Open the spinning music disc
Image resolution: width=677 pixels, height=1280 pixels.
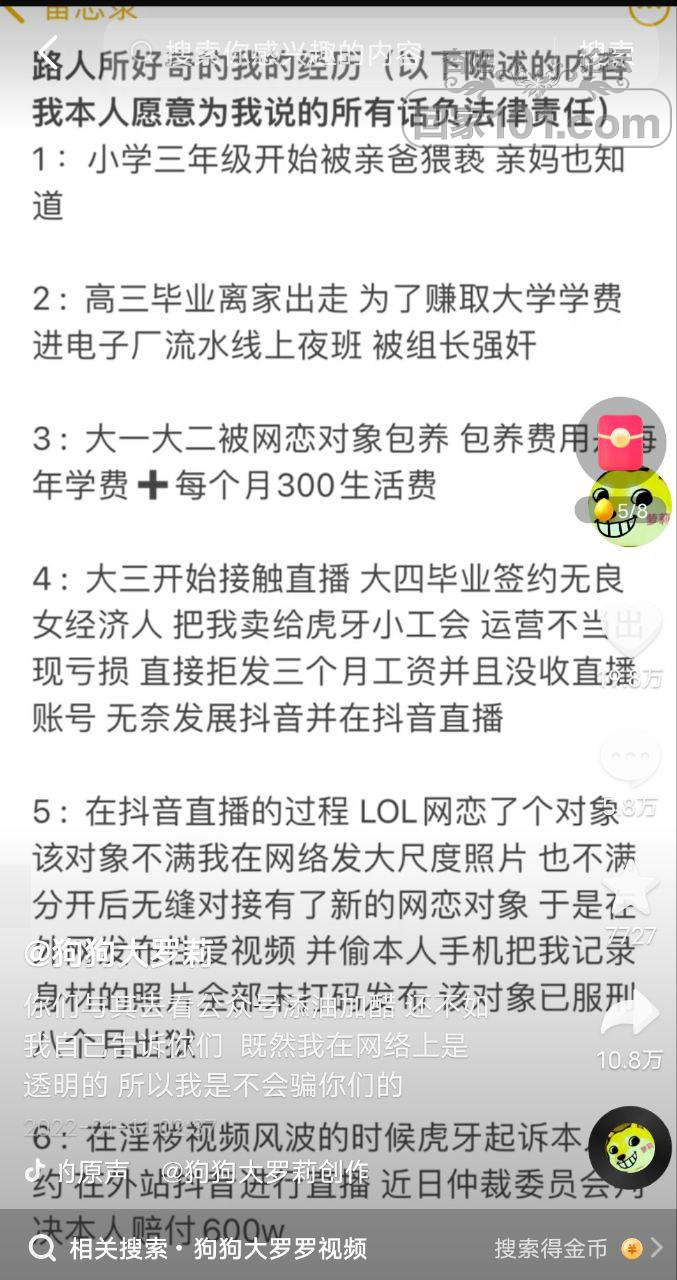point(630,1147)
